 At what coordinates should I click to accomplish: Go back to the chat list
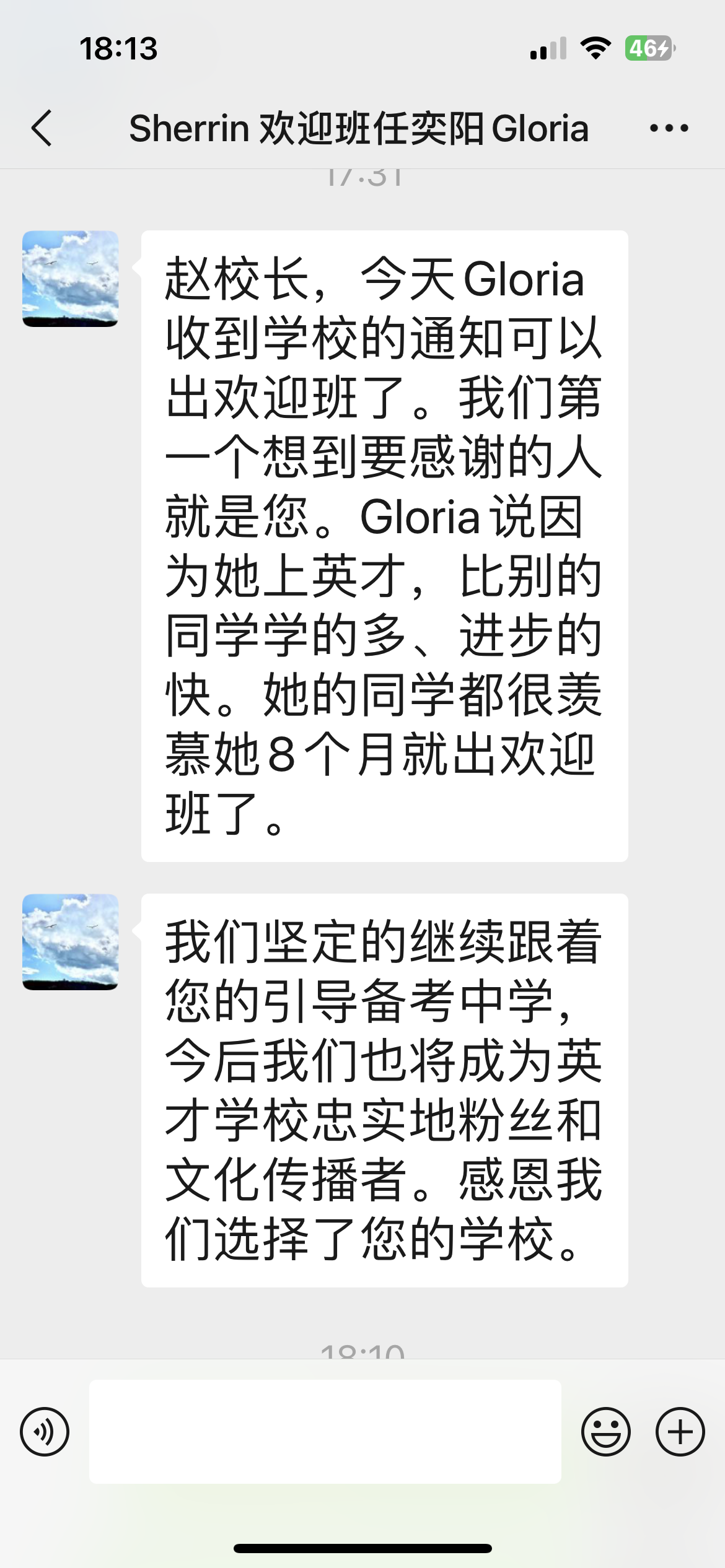[42, 128]
